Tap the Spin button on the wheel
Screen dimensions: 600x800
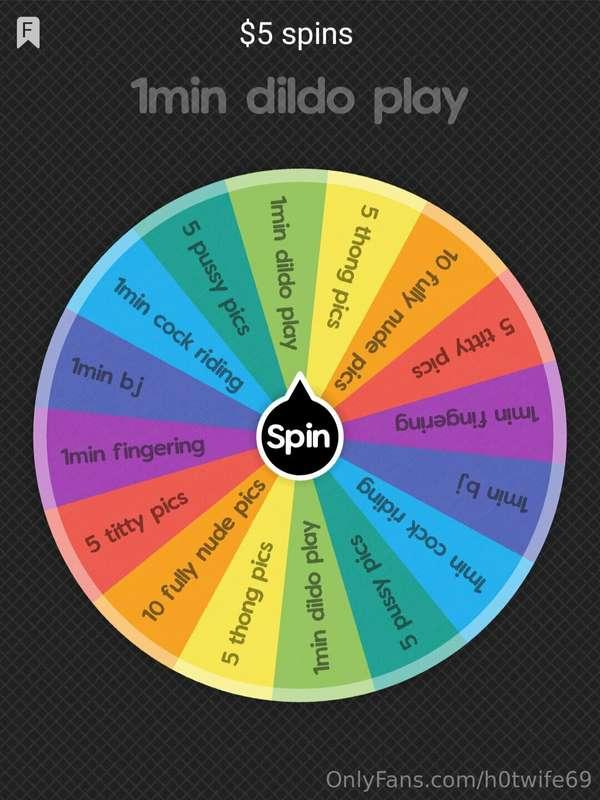pyautogui.click(x=300, y=437)
